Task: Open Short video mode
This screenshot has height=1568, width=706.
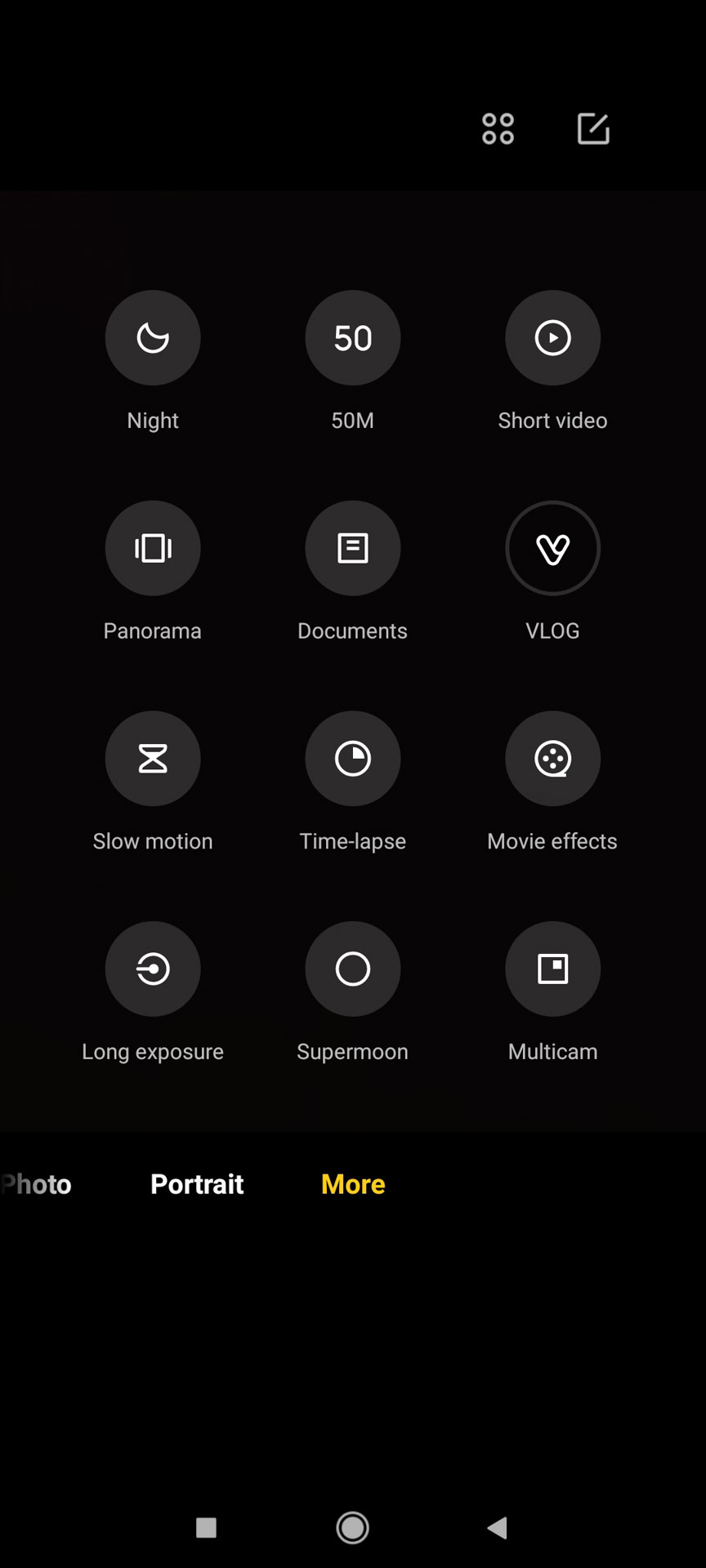Action: [553, 338]
